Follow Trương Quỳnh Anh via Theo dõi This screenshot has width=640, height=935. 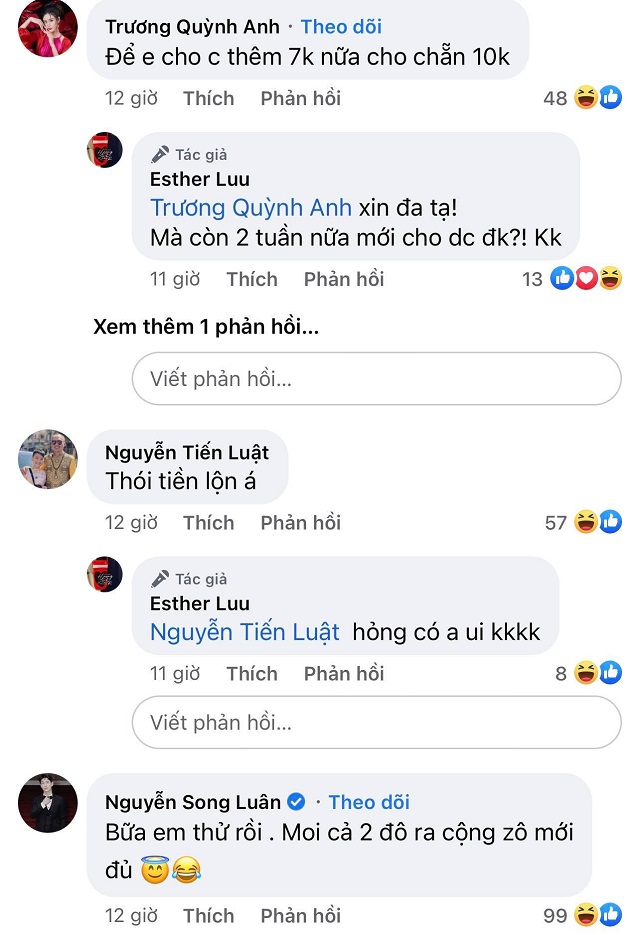341,27
